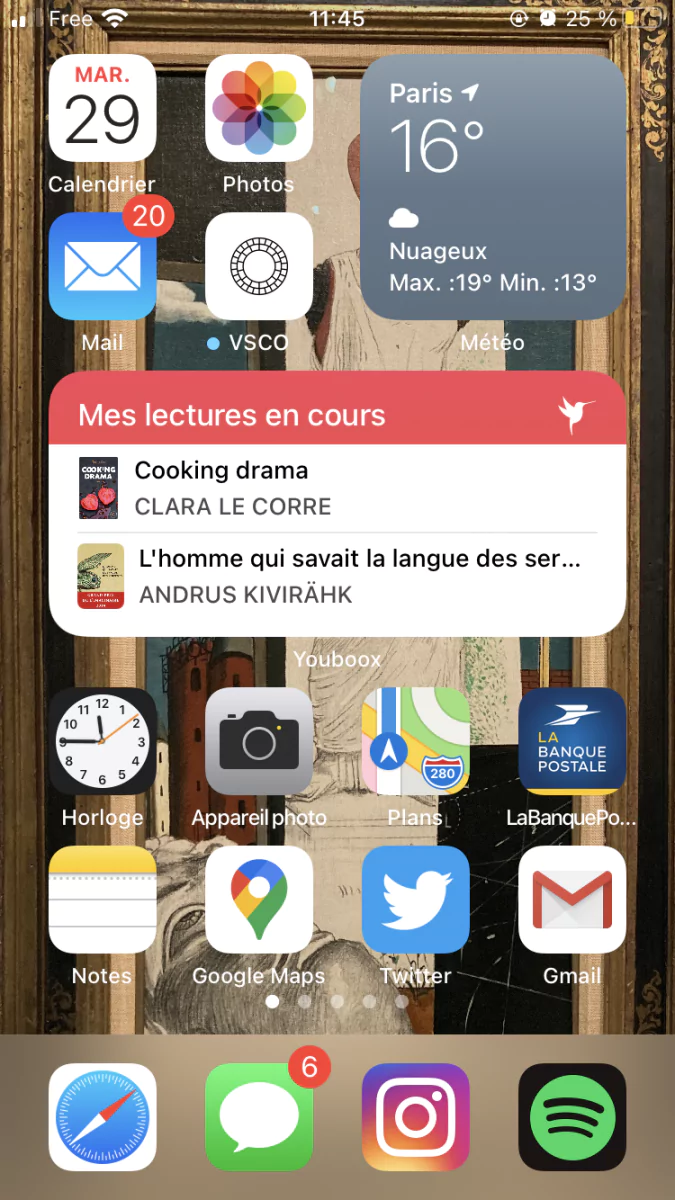This screenshot has height=1200, width=675.
Task: Launch Spotify from the dock
Action: click(x=572, y=1116)
